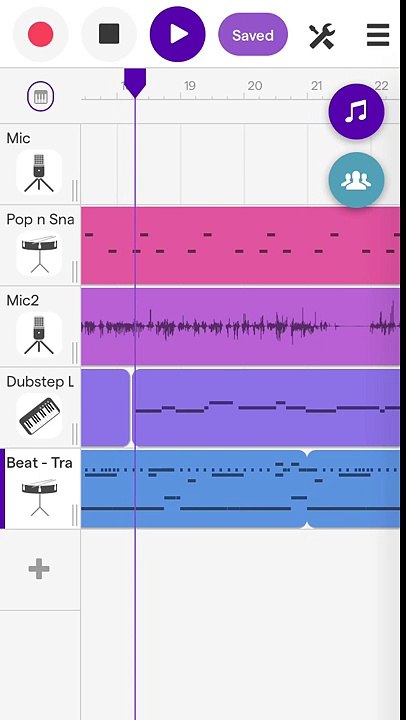Select the Mic track
The image size is (406, 720).
40,164
